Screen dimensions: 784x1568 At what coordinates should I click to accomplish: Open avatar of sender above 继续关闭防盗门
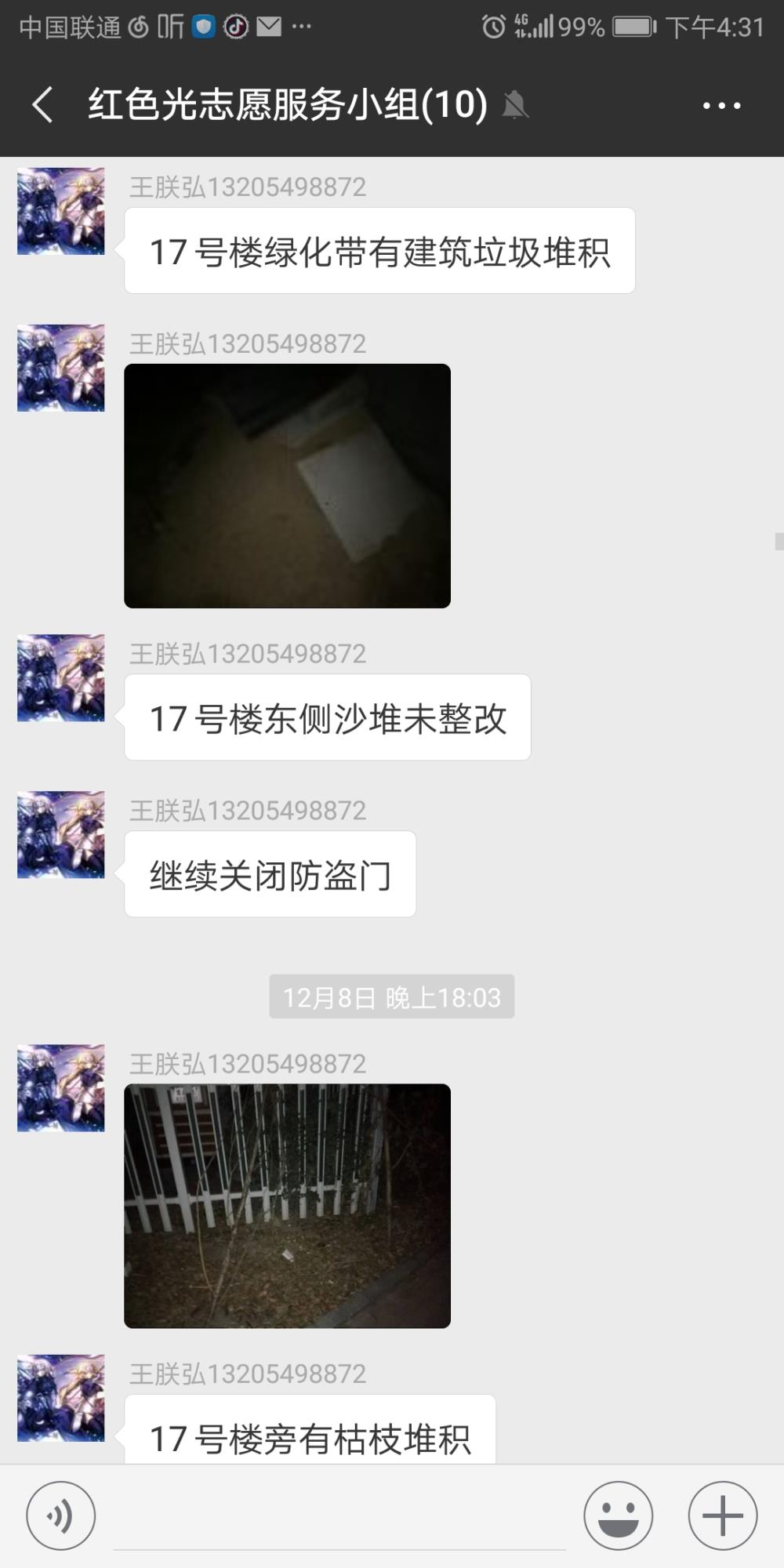61,834
